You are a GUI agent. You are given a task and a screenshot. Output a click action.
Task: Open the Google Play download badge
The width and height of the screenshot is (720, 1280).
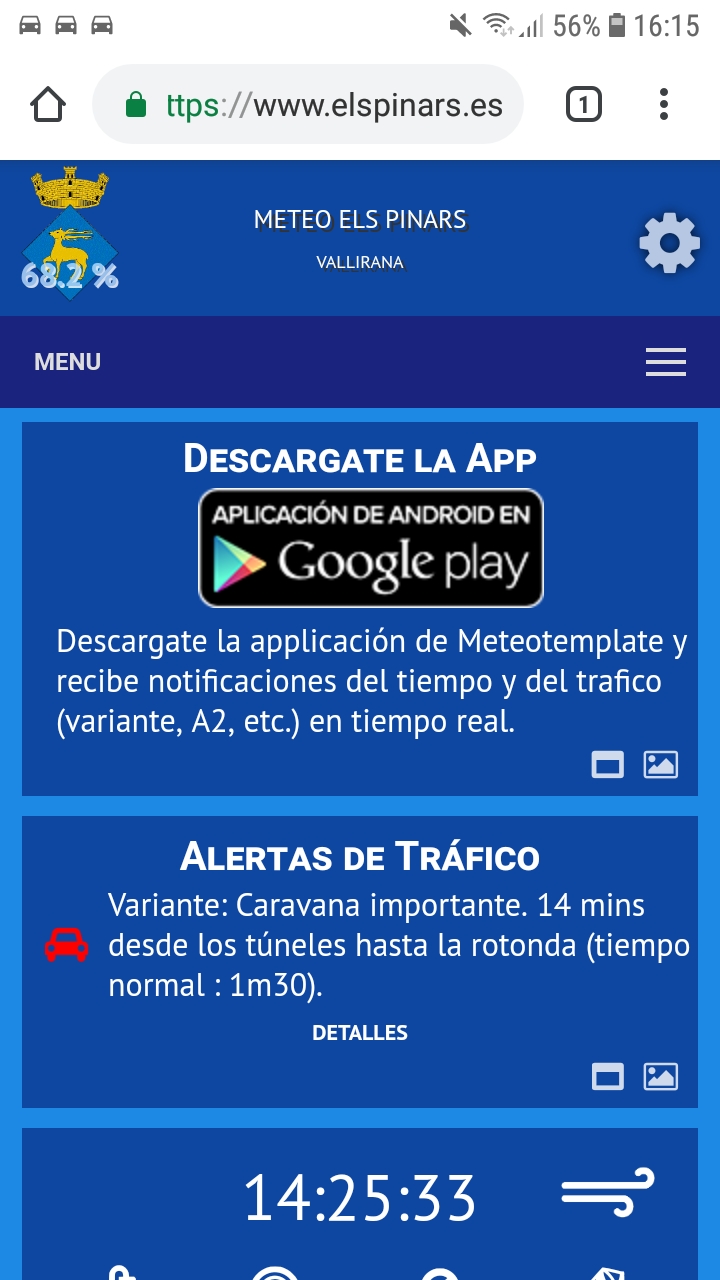tap(370, 547)
